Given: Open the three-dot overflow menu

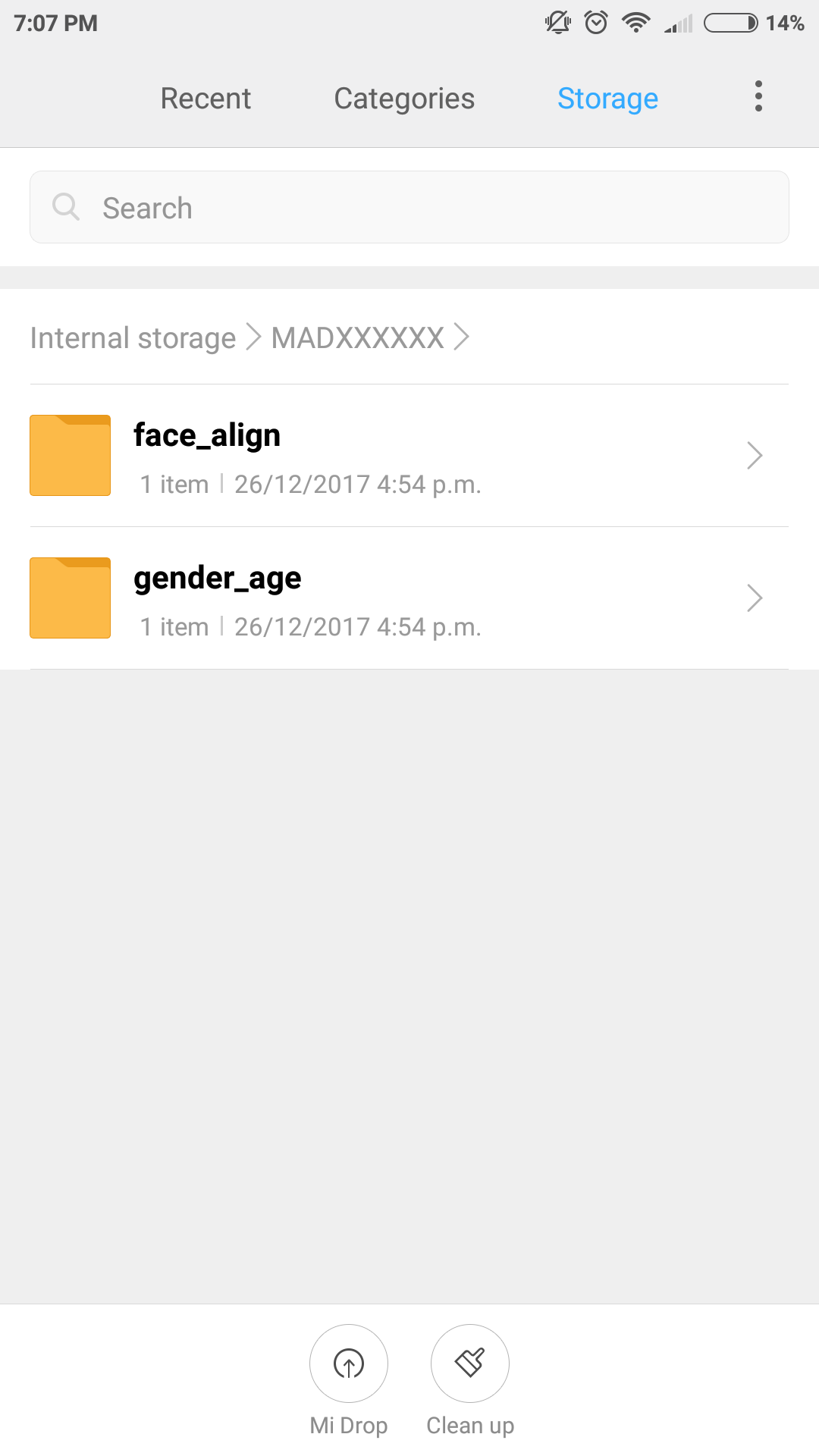Looking at the screenshot, I should click(758, 96).
